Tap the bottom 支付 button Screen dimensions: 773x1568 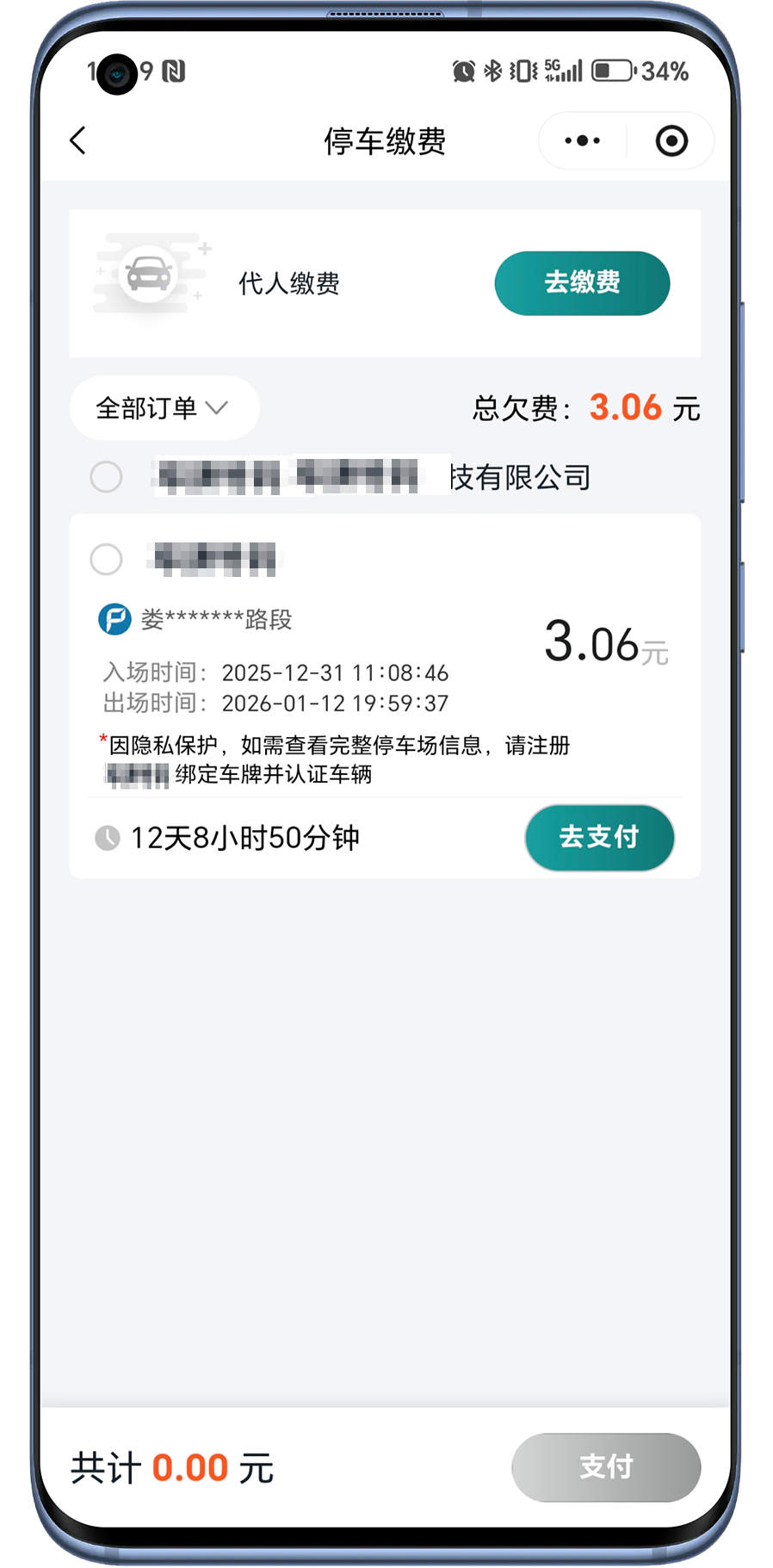[x=606, y=1466]
